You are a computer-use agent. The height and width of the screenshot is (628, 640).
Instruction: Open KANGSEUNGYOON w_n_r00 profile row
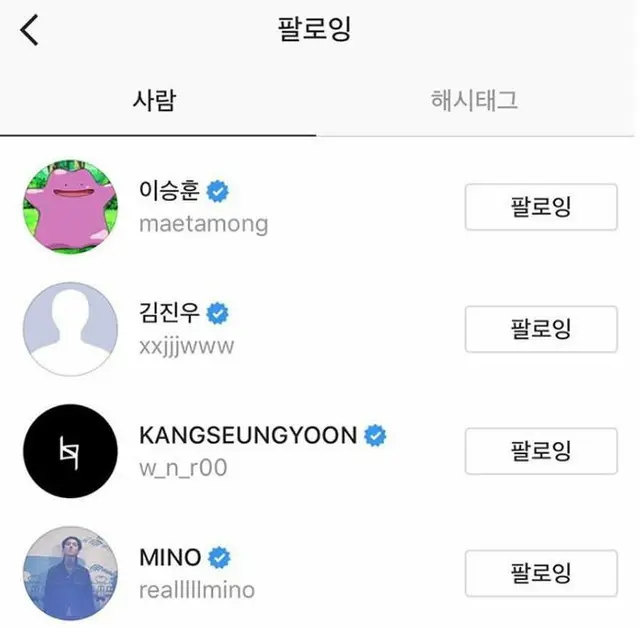262,451
